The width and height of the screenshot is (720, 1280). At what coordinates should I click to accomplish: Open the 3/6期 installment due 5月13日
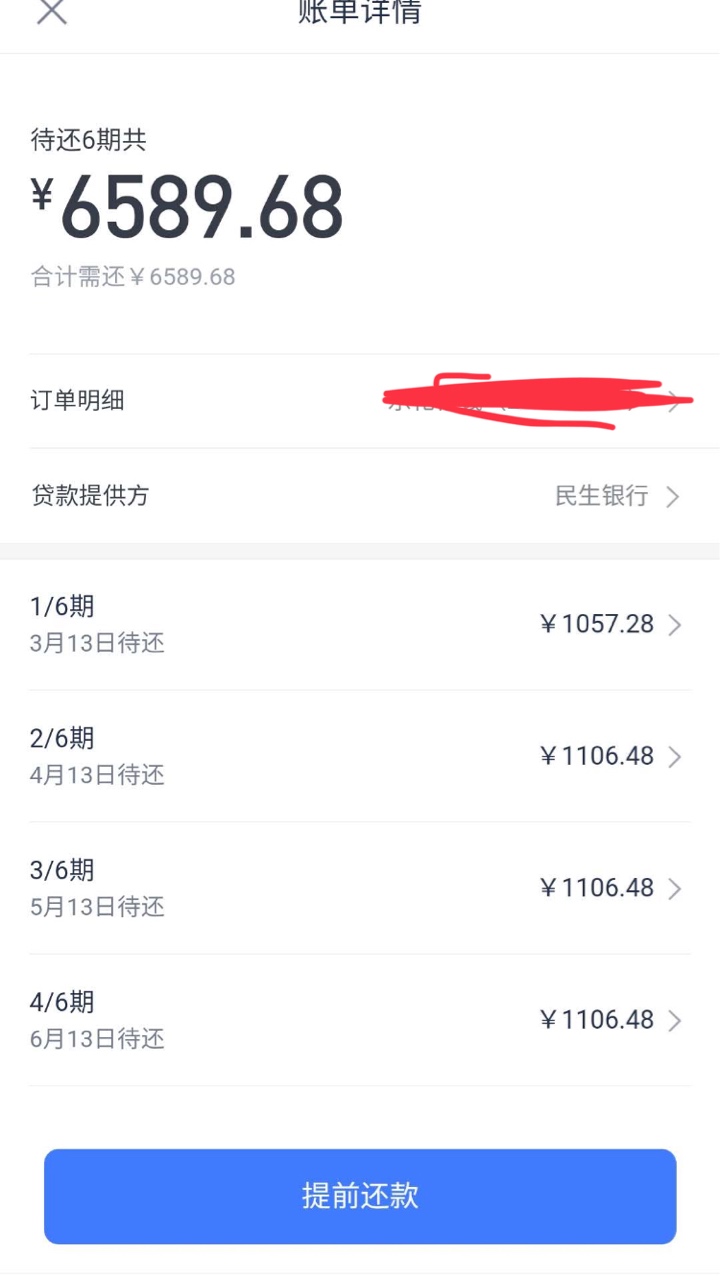point(360,888)
